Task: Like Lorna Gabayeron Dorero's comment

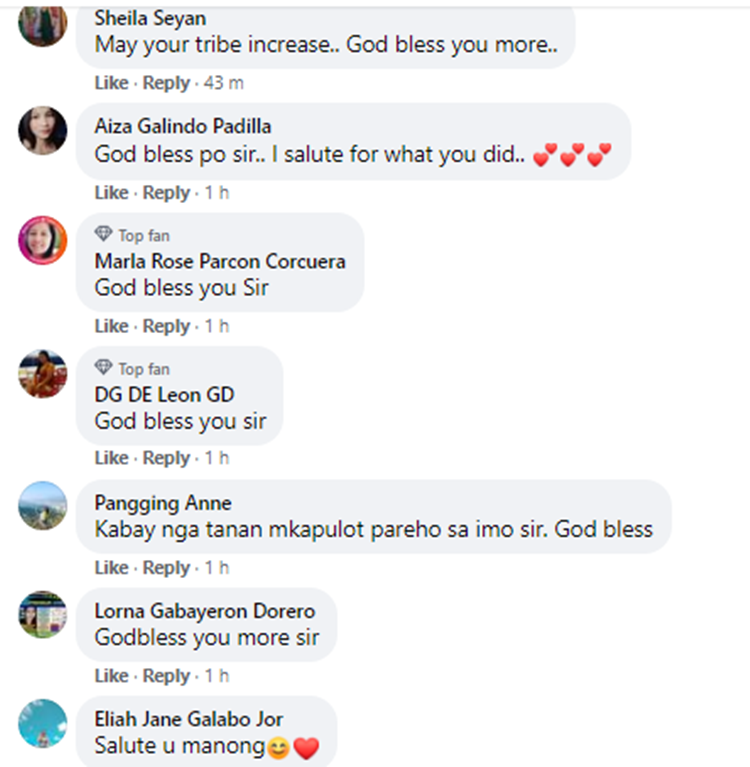Action: tap(111, 676)
